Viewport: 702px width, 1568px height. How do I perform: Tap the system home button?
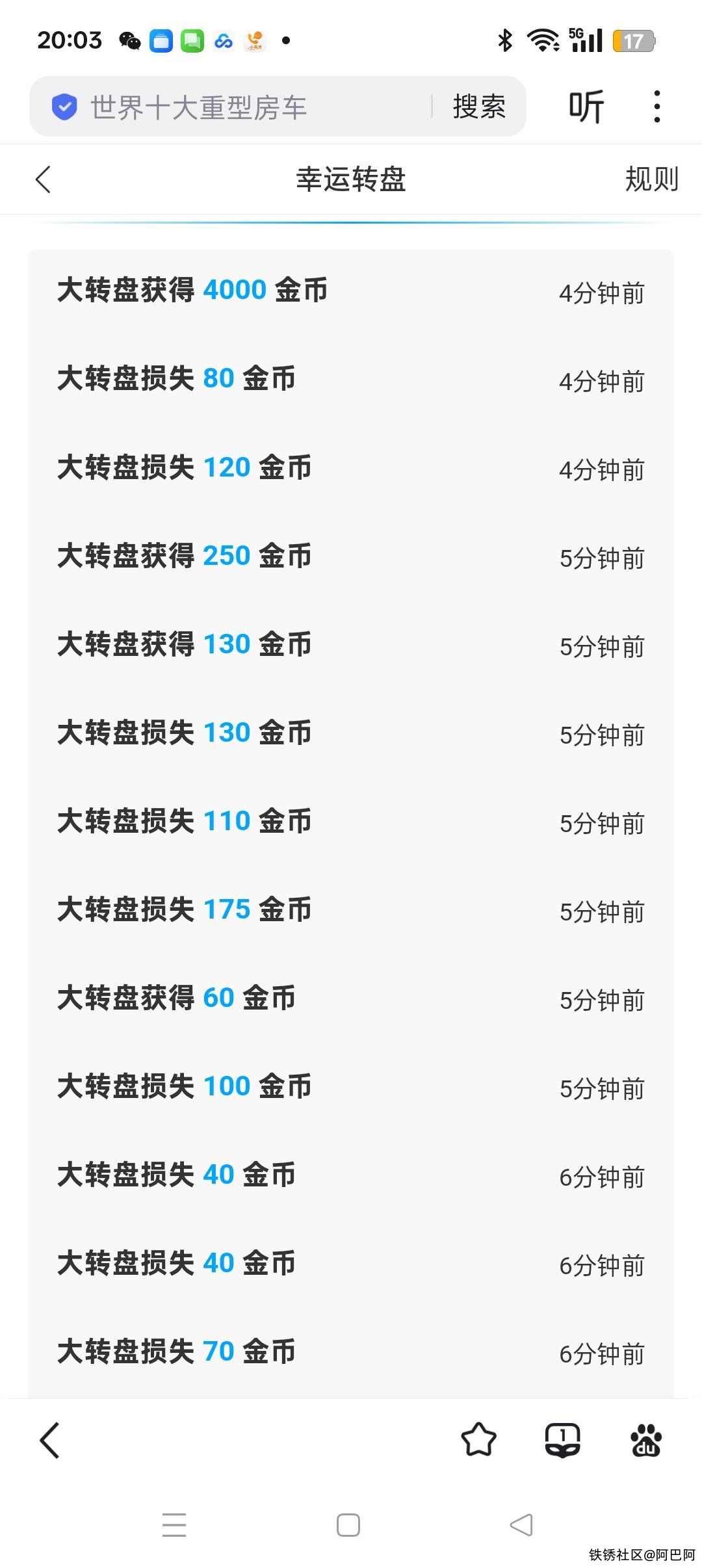[348, 1525]
